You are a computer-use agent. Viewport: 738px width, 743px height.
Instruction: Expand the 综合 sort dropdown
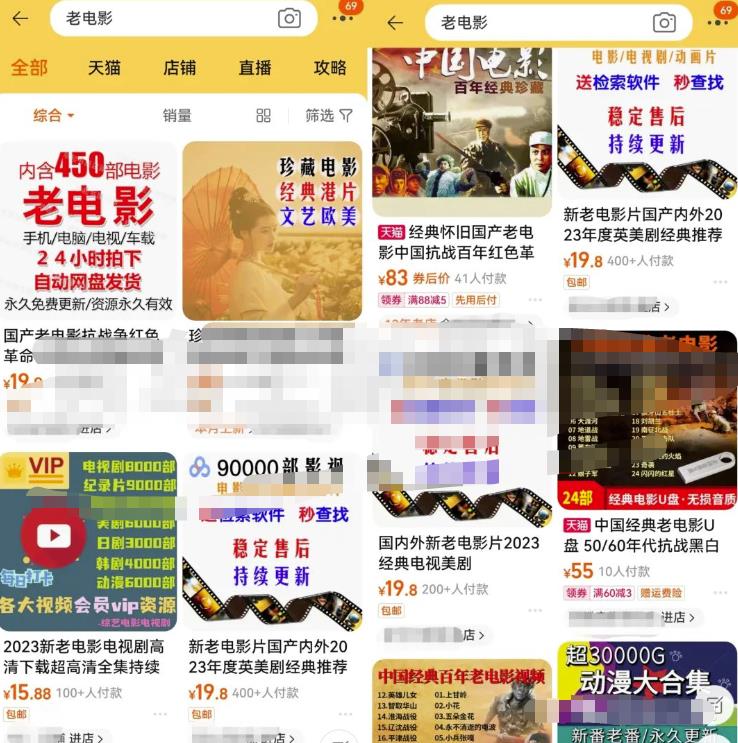click(54, 116)
